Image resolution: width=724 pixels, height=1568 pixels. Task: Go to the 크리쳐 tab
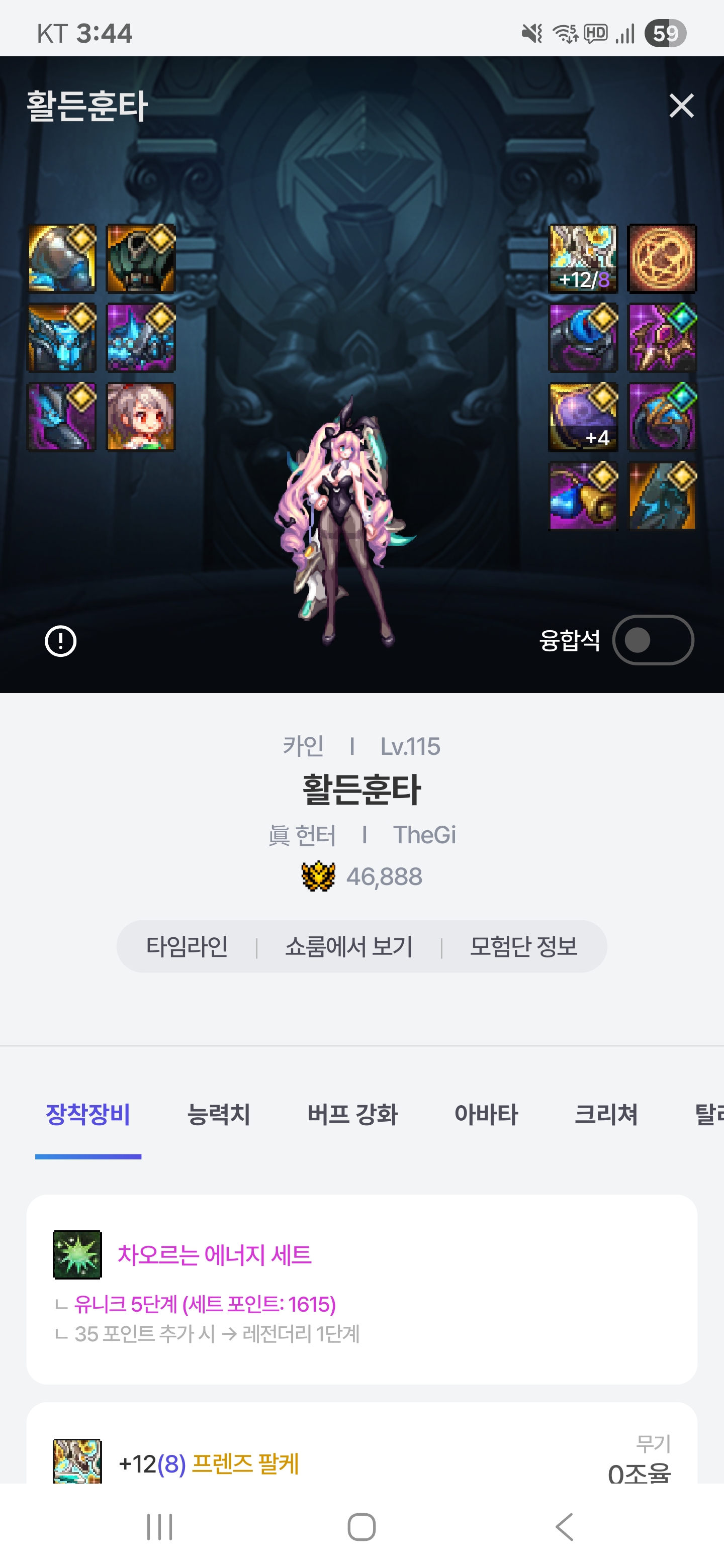point(606,1115)
